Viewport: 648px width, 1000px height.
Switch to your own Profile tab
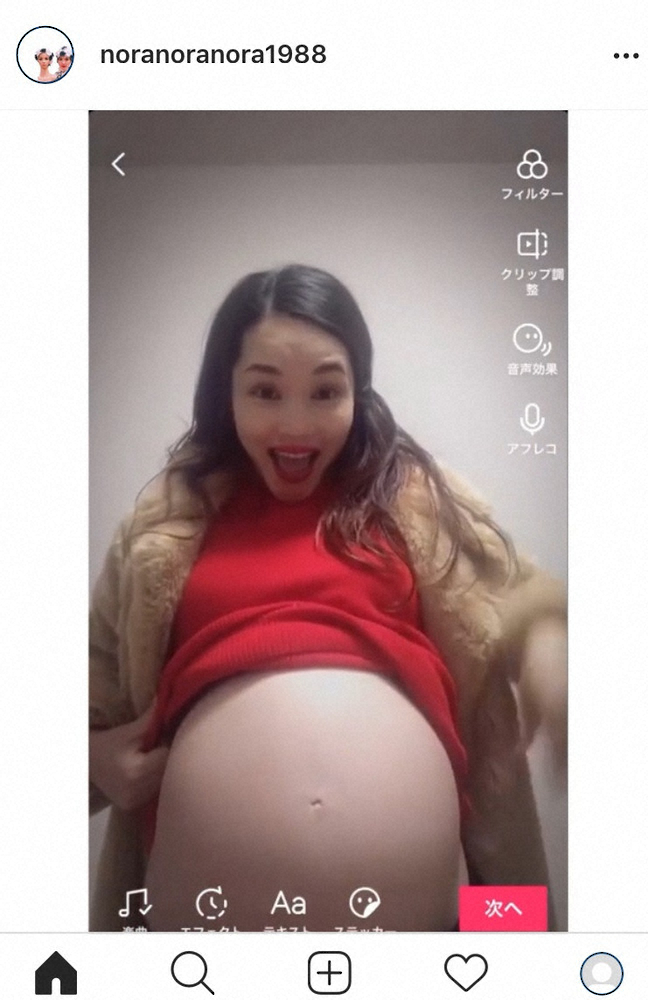coord(601,972)
